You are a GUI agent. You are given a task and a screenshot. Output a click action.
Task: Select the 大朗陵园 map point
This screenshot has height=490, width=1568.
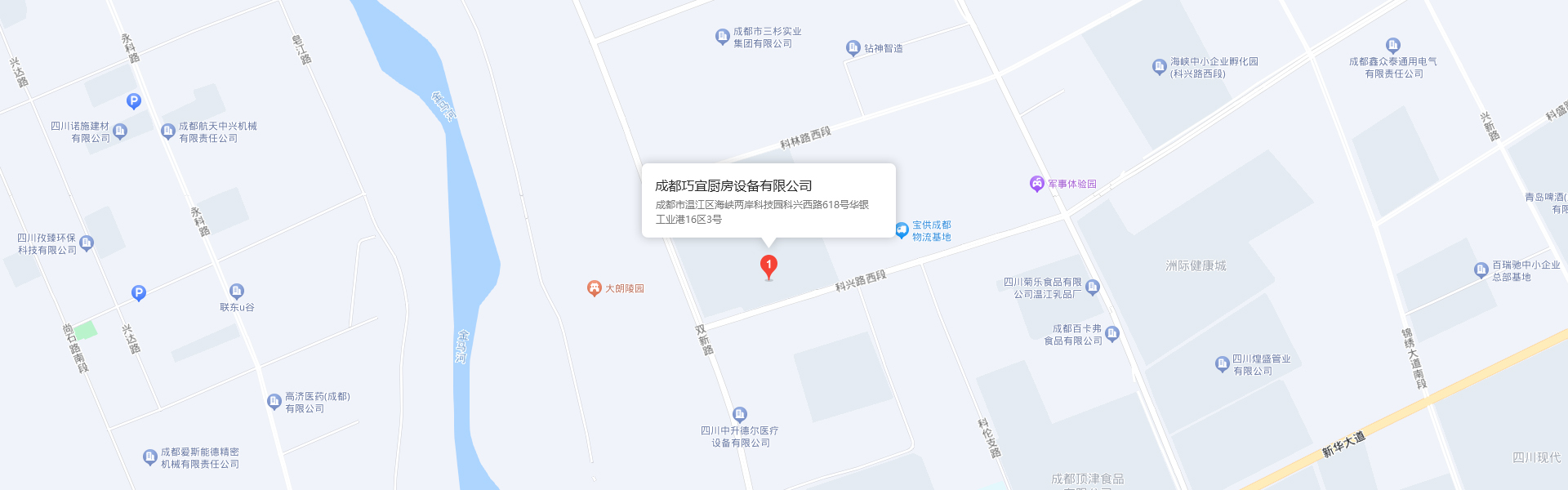point(595,288)
